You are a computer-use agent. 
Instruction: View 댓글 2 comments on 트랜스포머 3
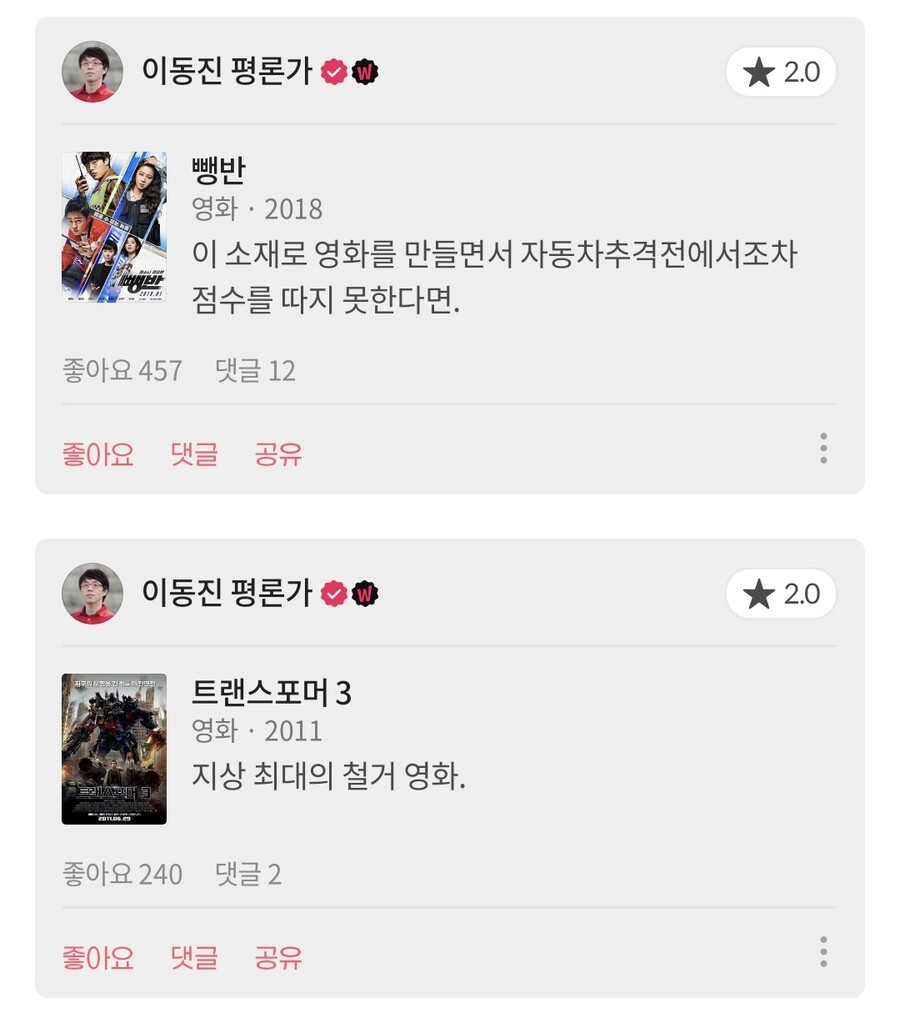pos(250,874)
